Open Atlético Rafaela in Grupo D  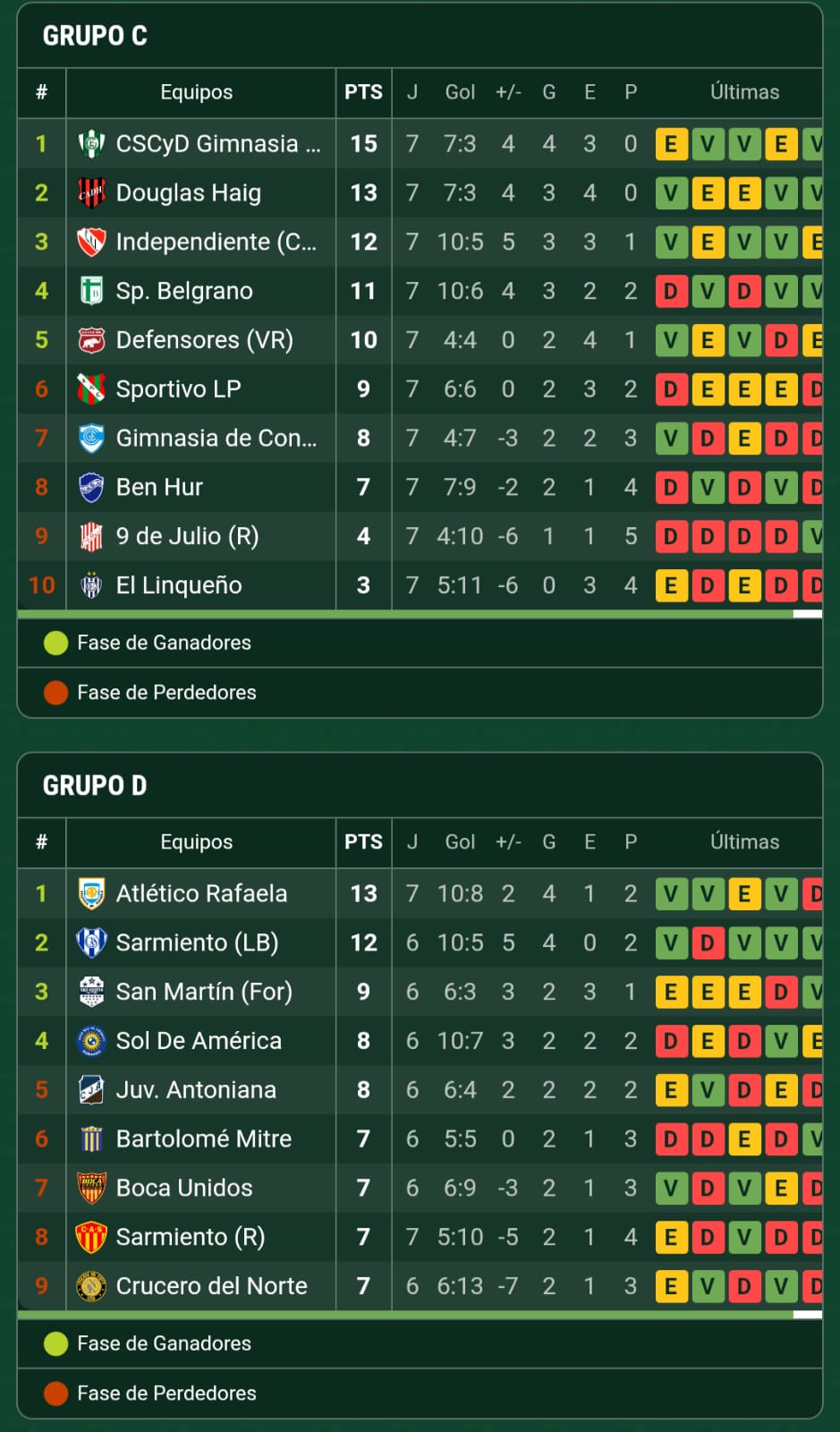(x=201, y=894)
